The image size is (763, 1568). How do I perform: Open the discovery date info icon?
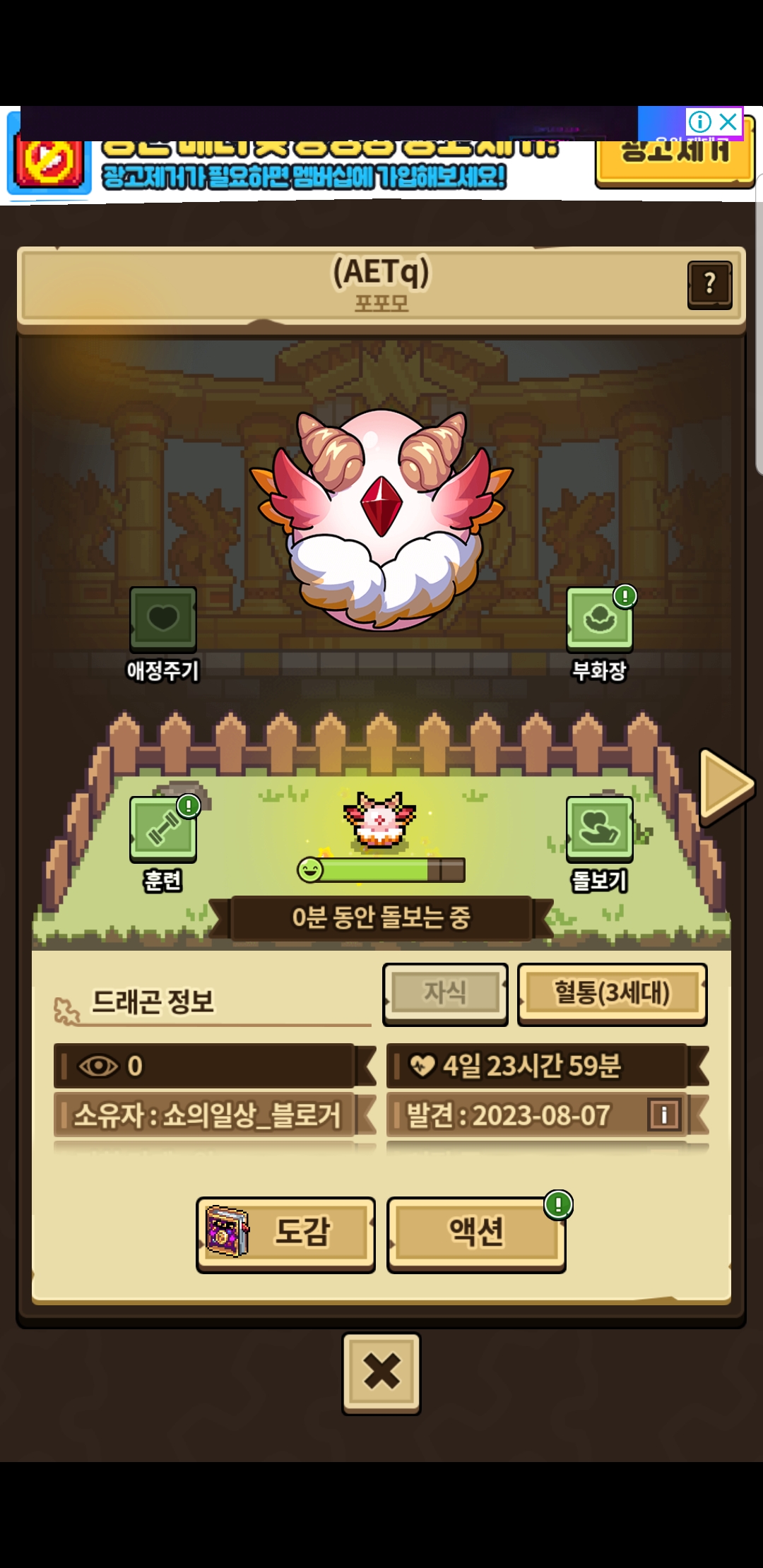click(x=664, y=1115)
